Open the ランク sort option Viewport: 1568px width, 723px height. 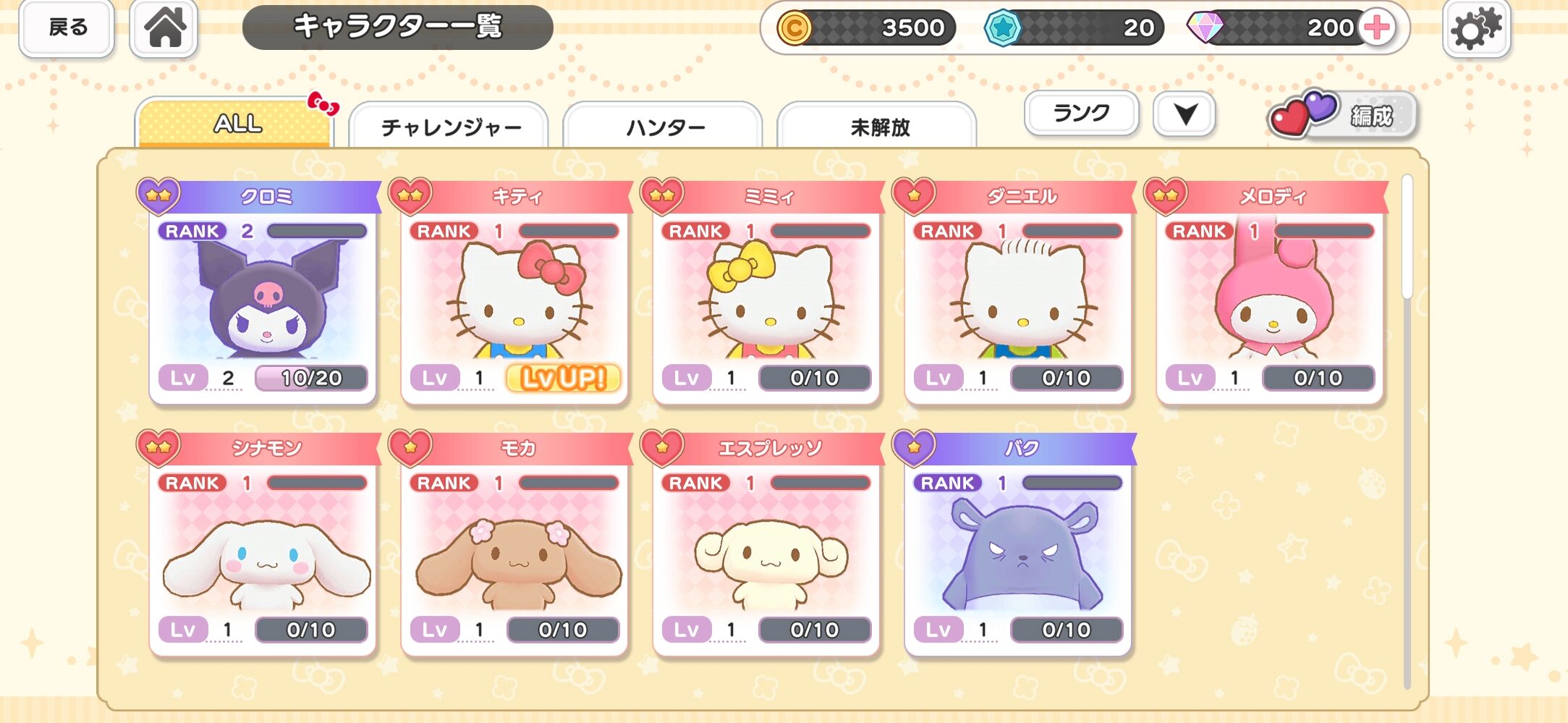point(1081,113)
